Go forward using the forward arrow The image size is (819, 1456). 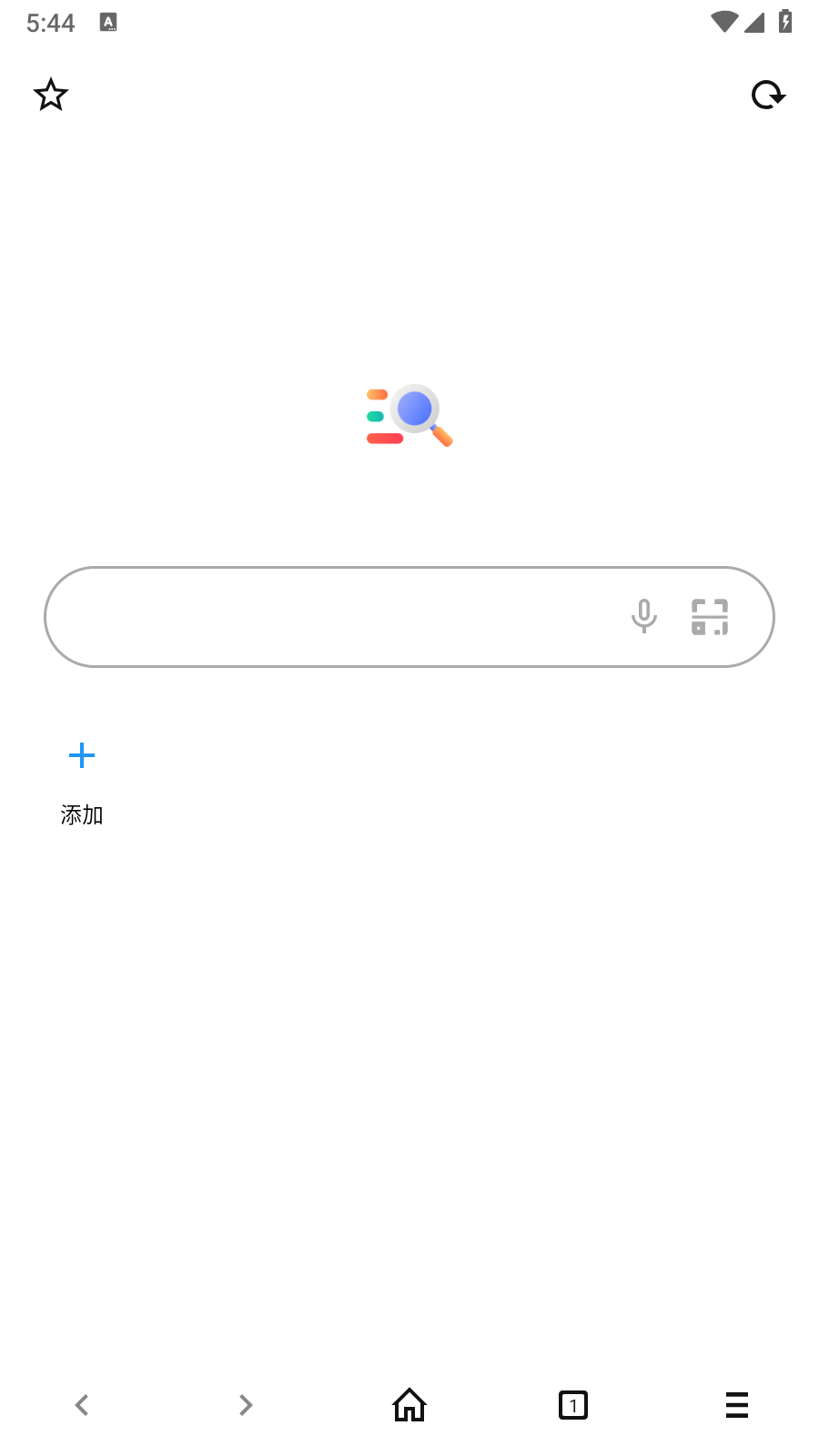pos(245,1404)
